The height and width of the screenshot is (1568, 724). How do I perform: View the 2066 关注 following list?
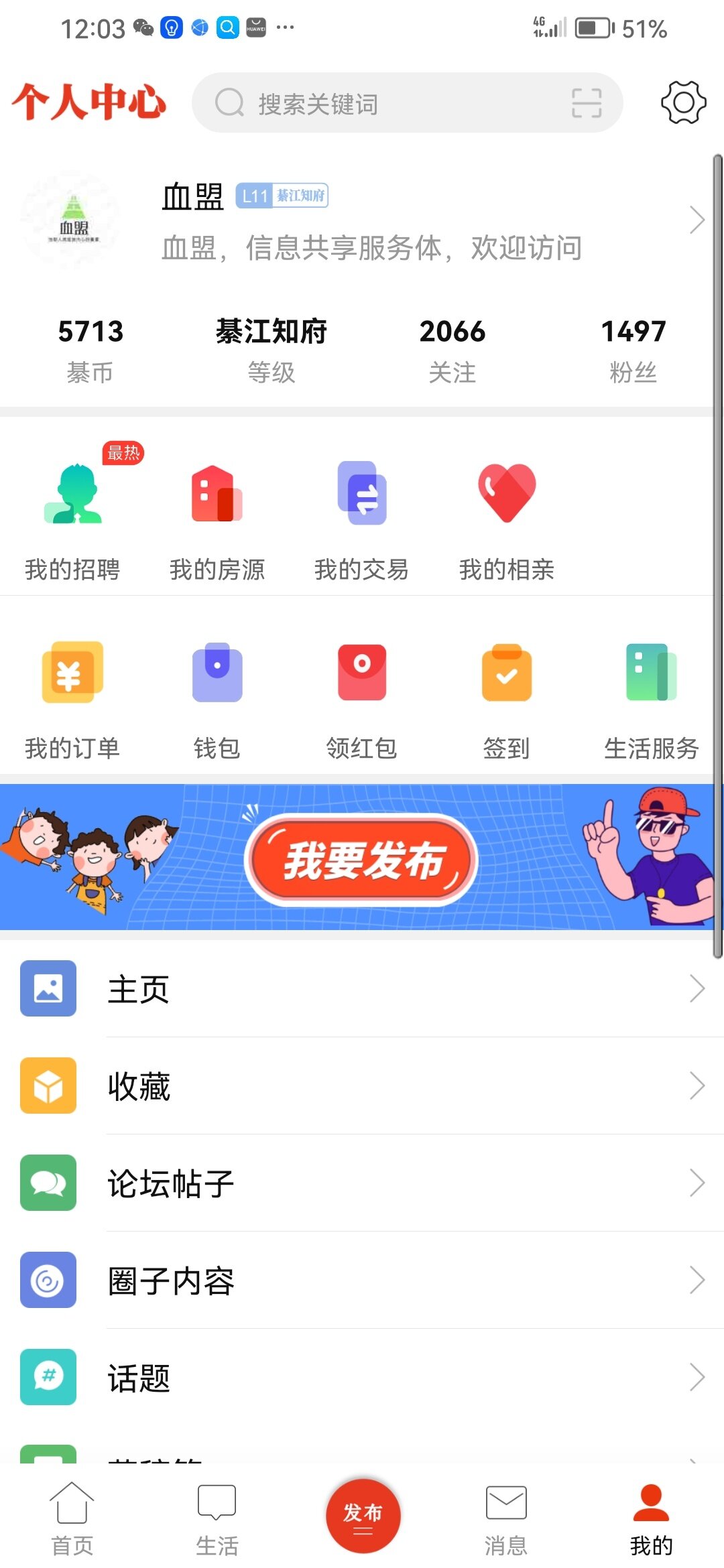point(452,350)
